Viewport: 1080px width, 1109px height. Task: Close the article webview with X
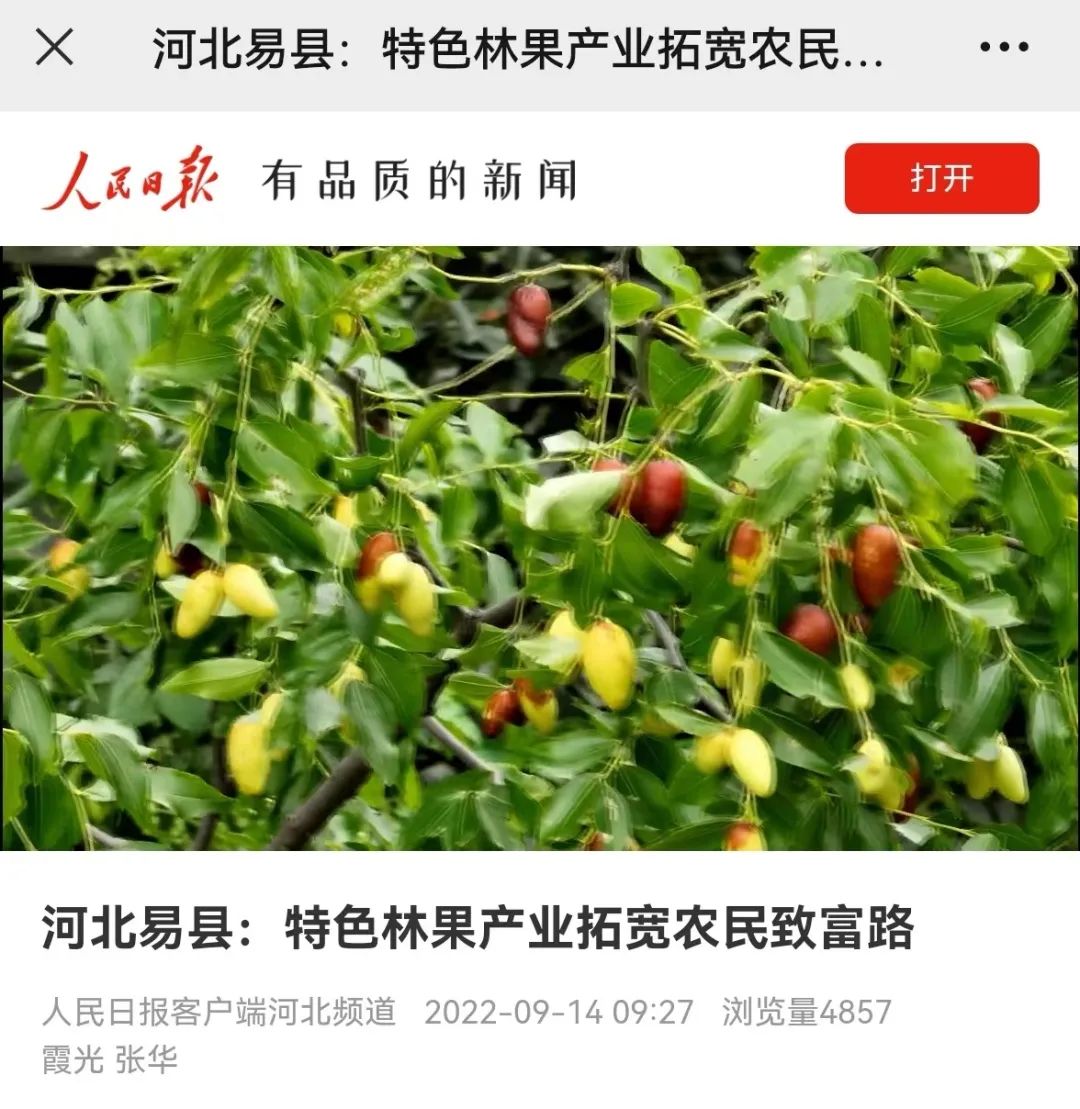tap(55, 47)
